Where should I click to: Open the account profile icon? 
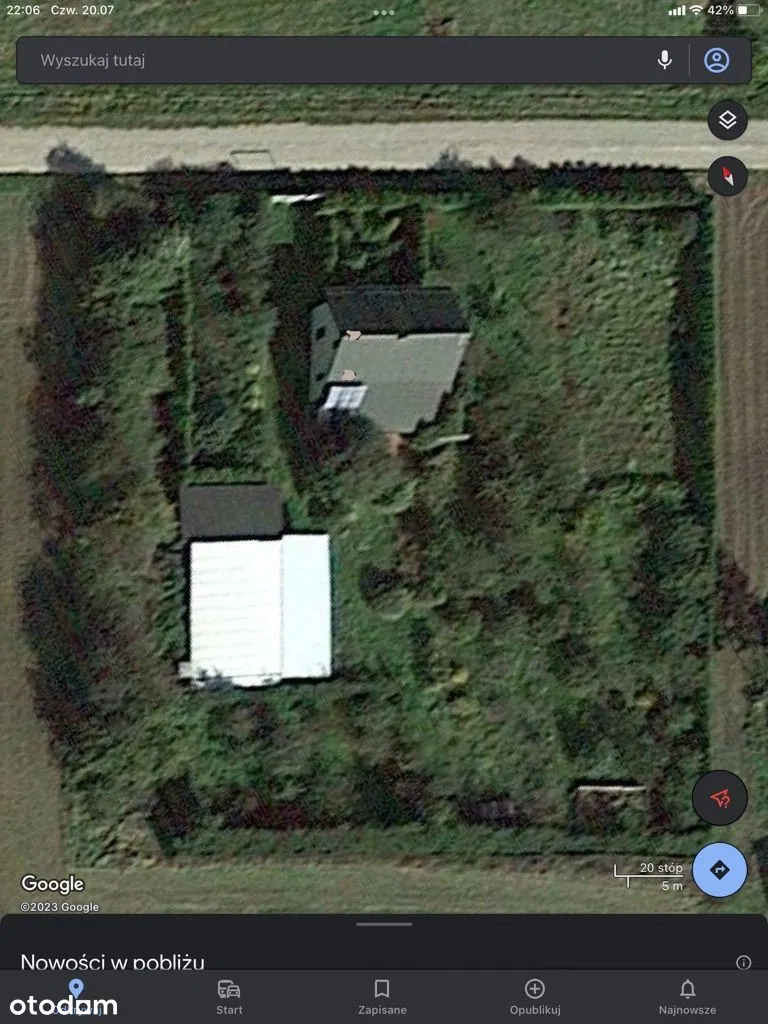pyautogui.click(x=717, y=60)
